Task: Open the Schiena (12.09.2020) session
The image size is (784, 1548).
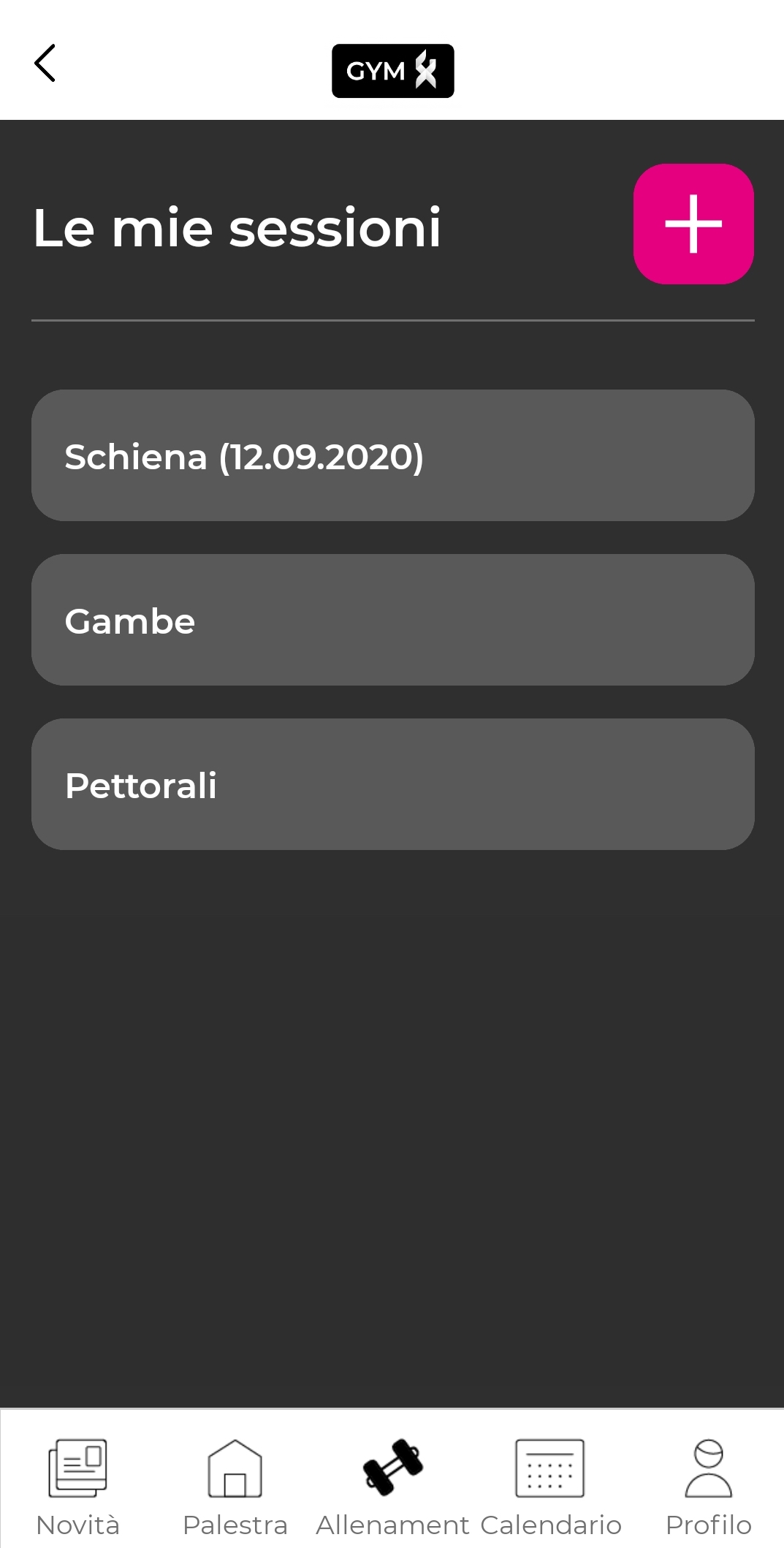Action: pos(393,455)
